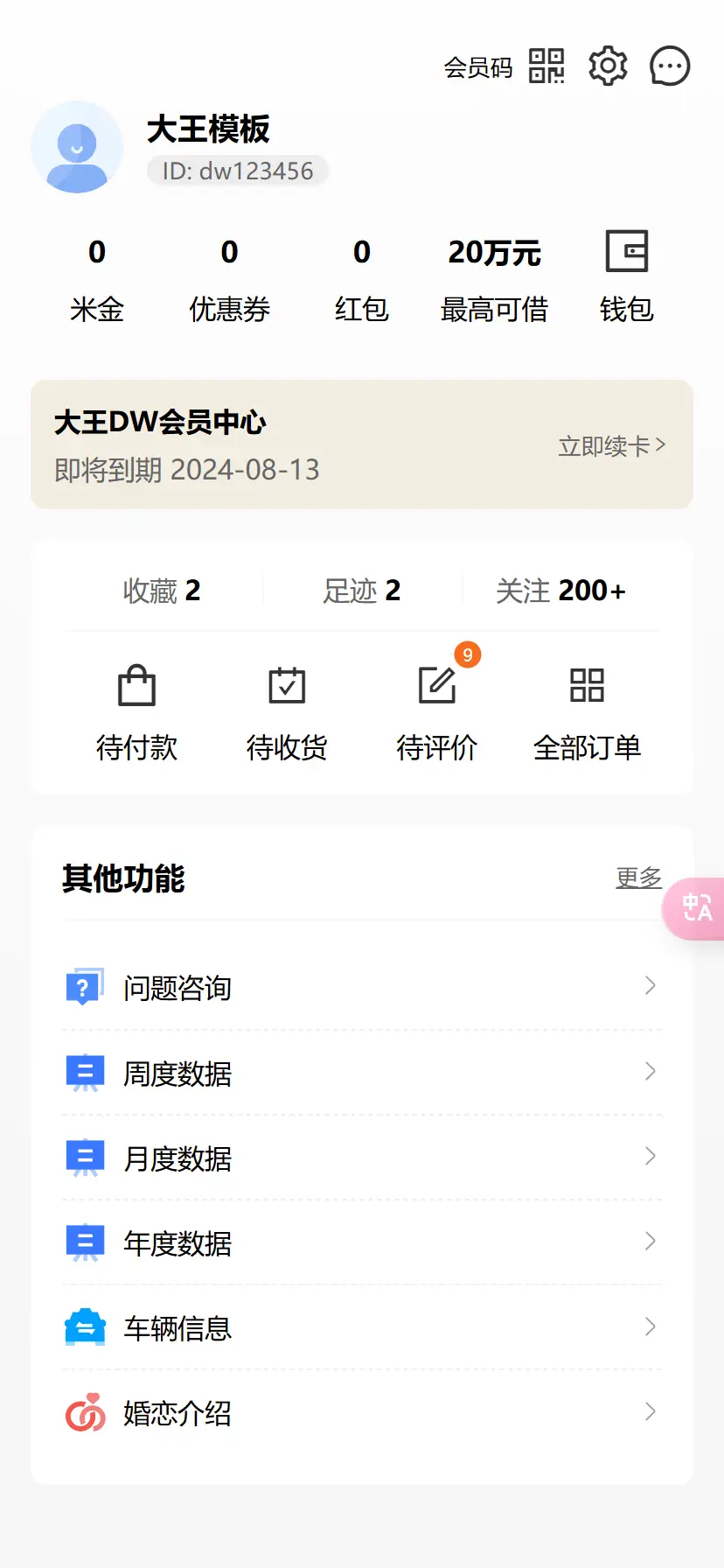Open 车辆信息 row

pos(361,1328)
